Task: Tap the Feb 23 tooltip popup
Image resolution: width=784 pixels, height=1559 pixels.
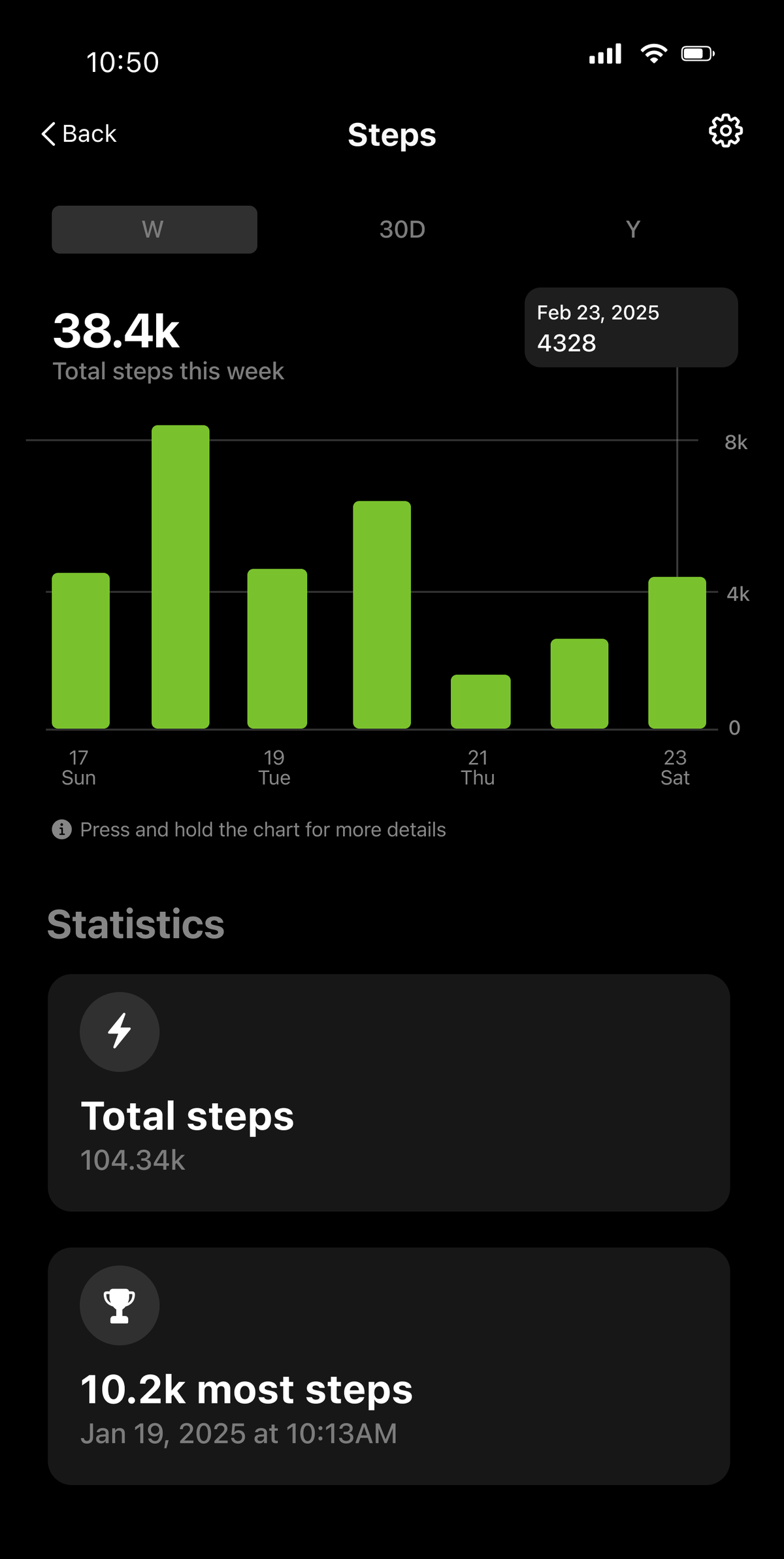Action: pyautogui.click(x=631, y=327)
